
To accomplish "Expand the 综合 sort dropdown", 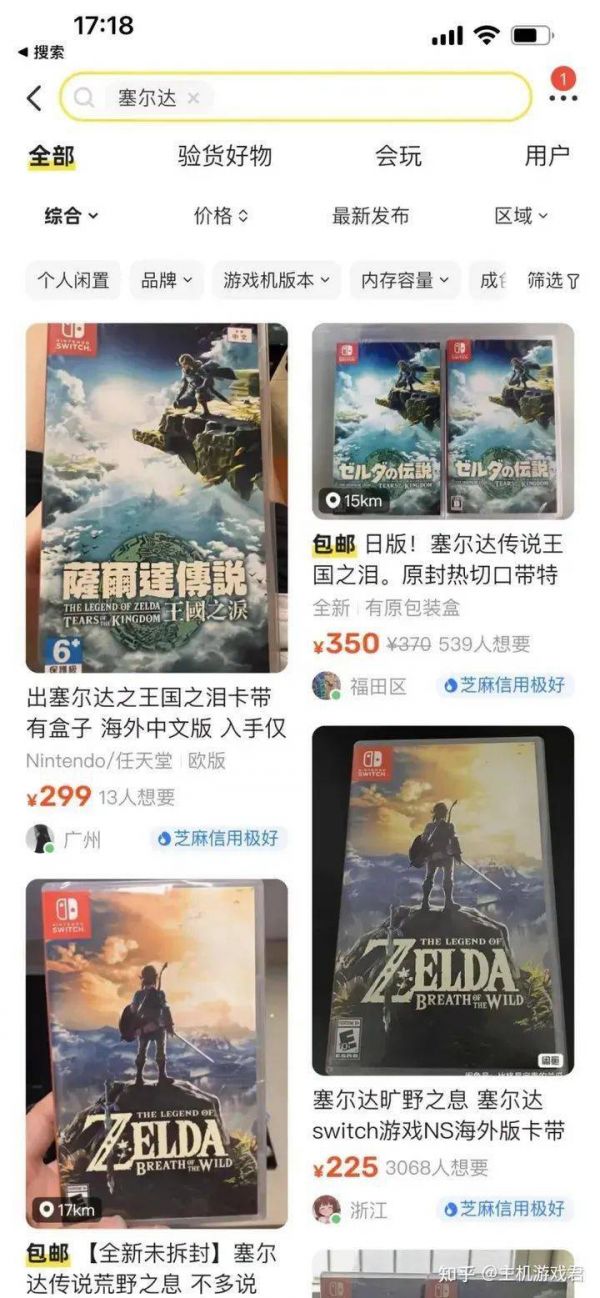I will click(x=71, y=216).
